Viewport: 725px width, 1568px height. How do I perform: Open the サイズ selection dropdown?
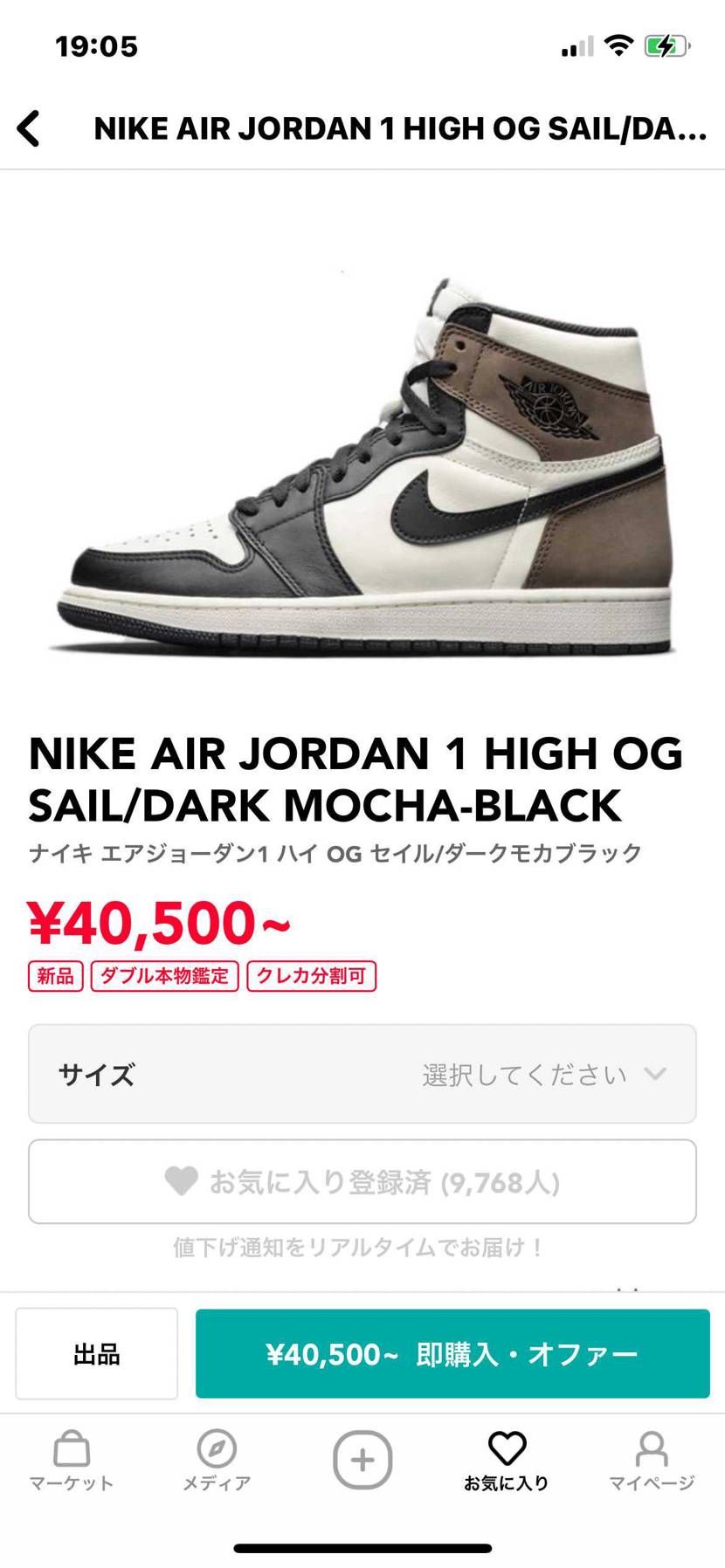click(x=362, y=1075)
